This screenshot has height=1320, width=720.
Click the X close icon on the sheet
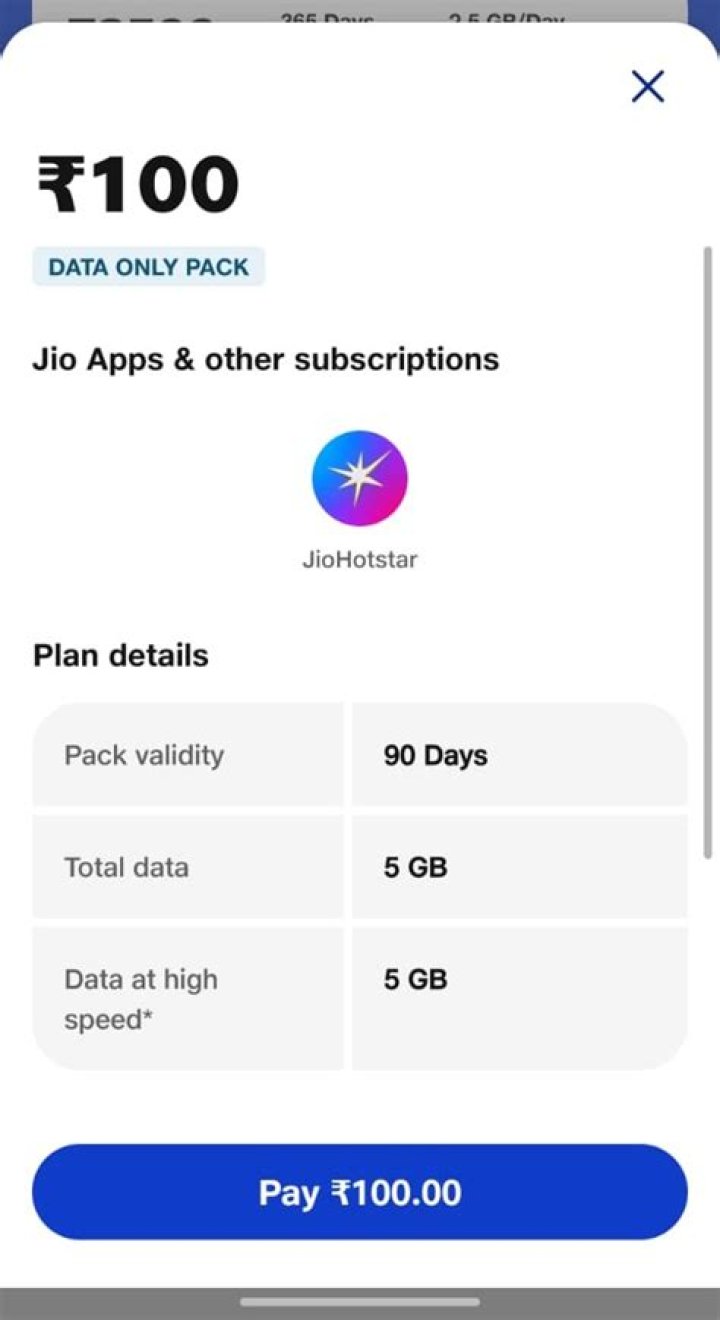coord(647,87)
